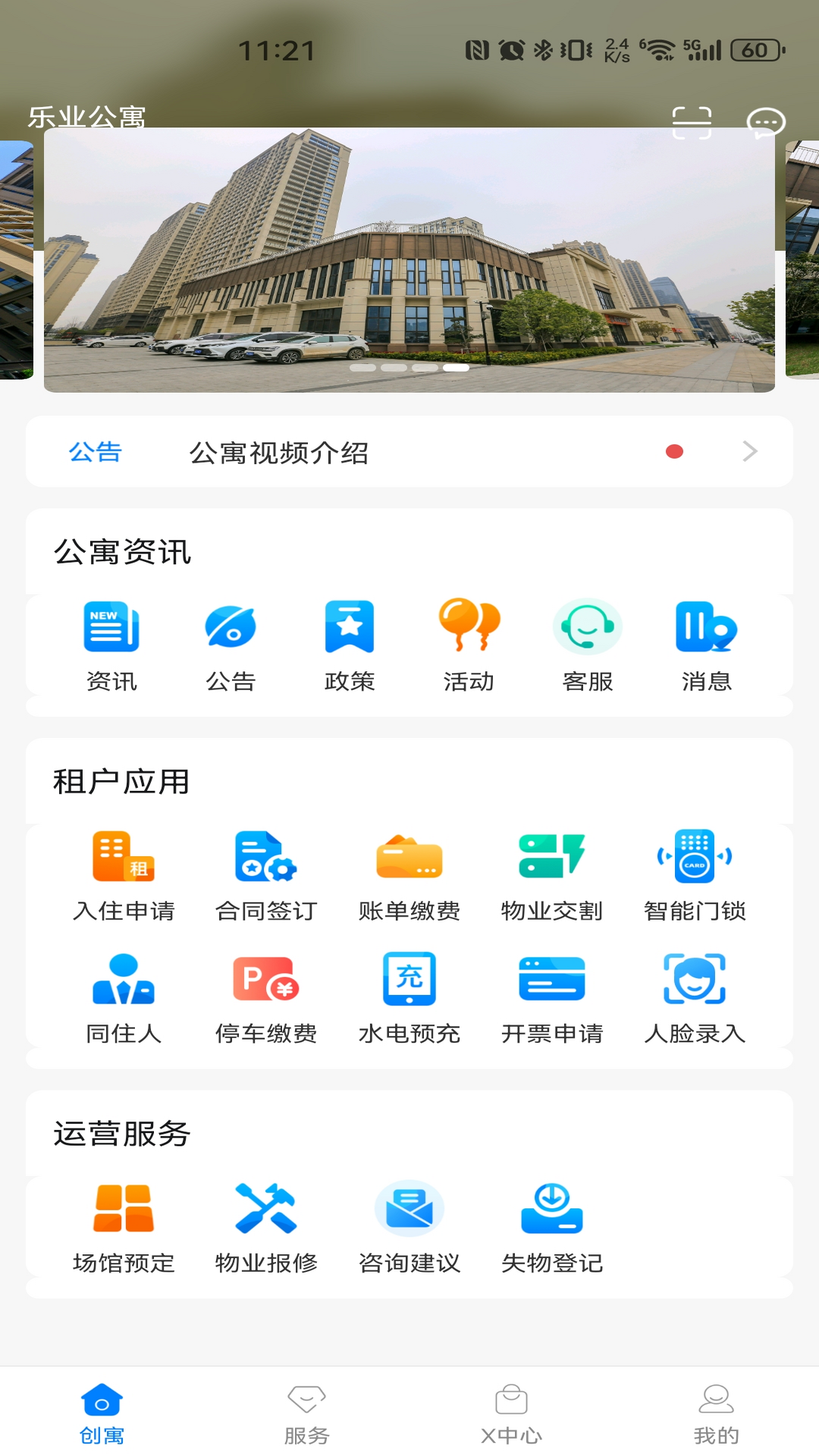Open the 公寓视频介绍 announcement
This screenshot has height=1456, width=819.
coord(409,452)
